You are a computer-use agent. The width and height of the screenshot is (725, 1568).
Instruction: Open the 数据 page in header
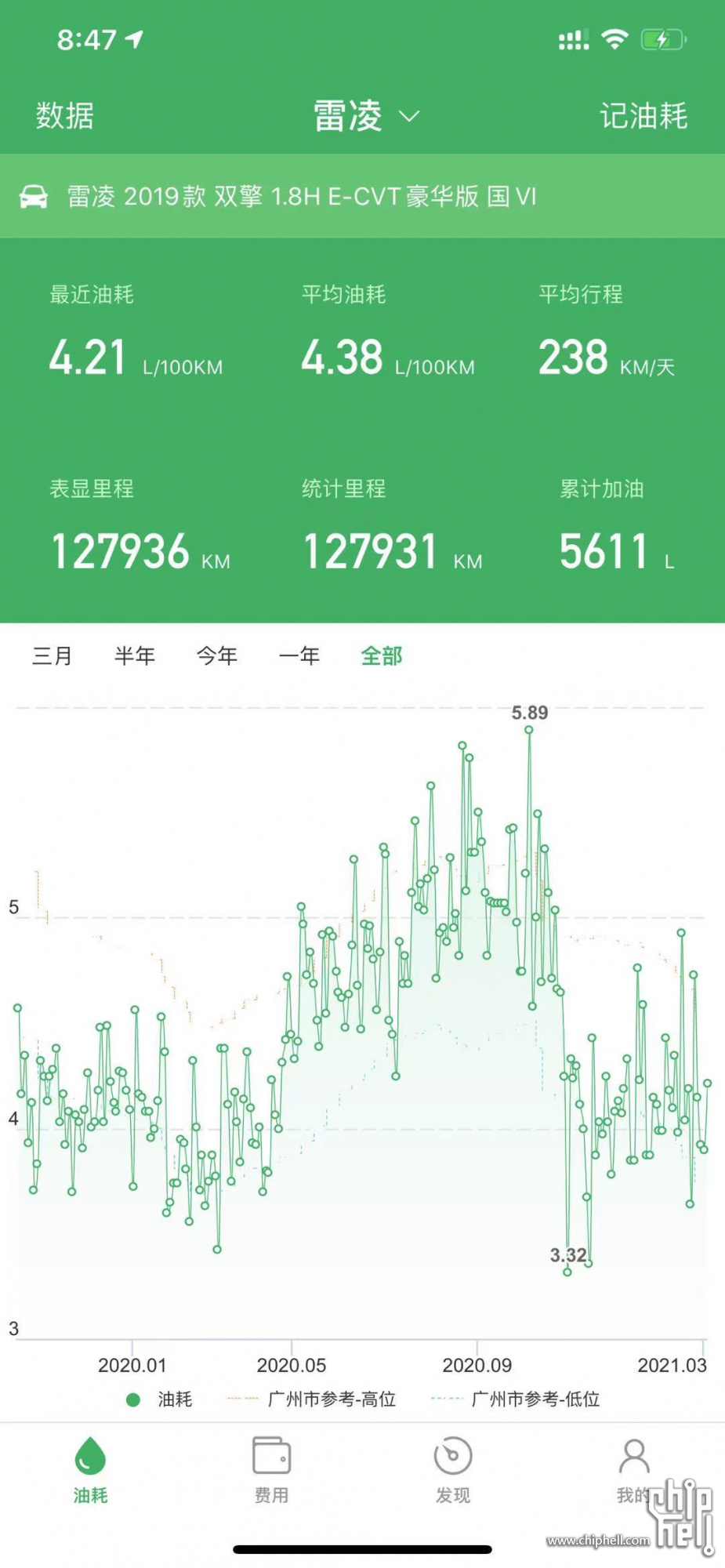pos(65,116)
